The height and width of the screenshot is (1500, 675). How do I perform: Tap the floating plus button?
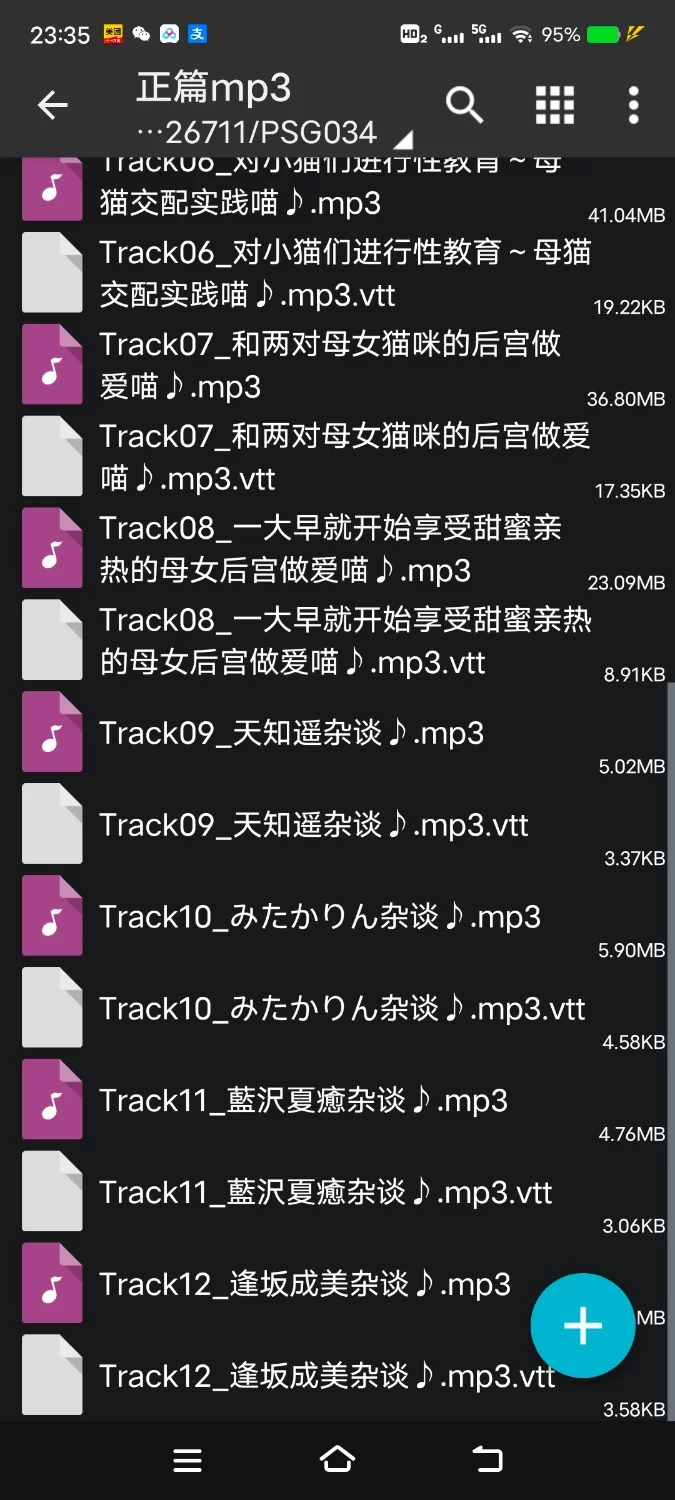coord(582,1326)
